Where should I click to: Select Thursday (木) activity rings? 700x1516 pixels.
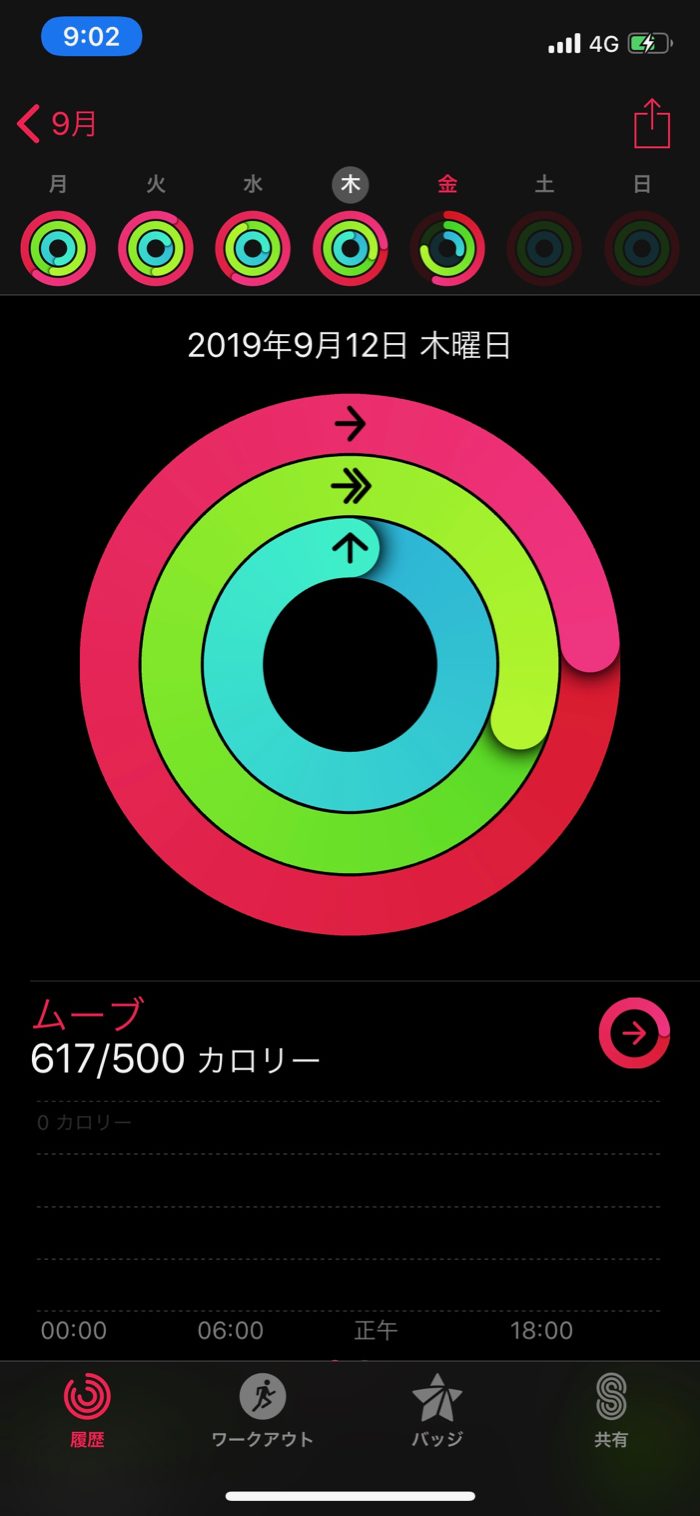coord(350,248)
